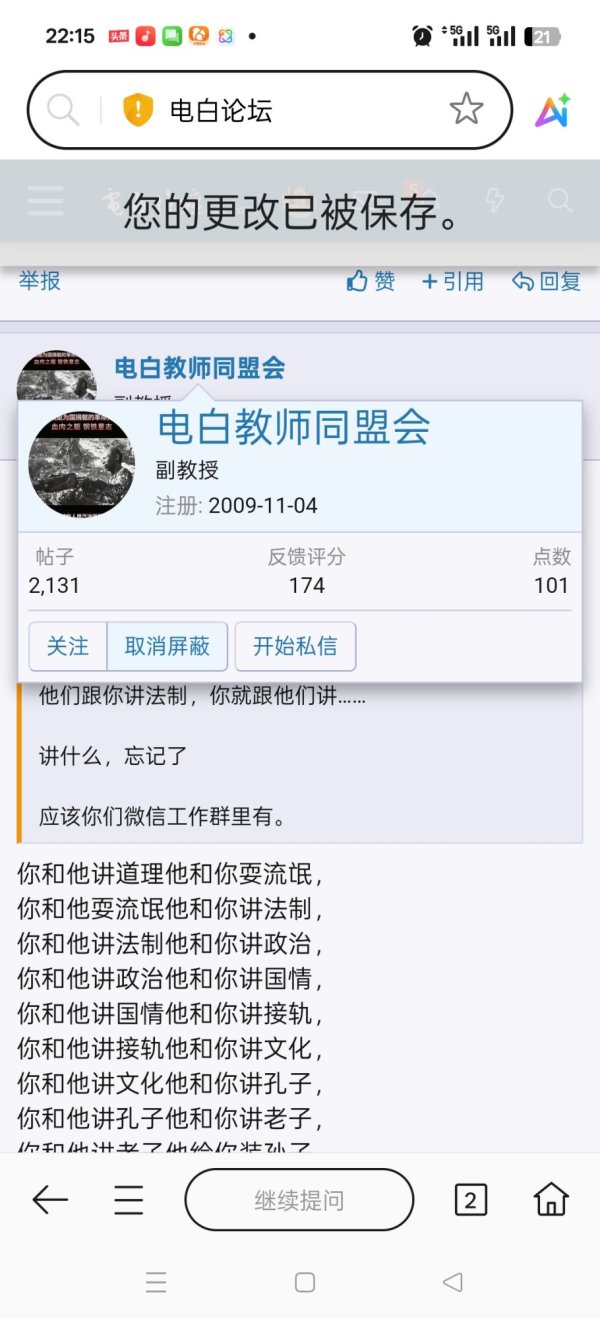The height and width of the screenshot is (1319, 600).
Task: Open the tab switcher showing 2 tabs
Action: (x=470, y=1199)
